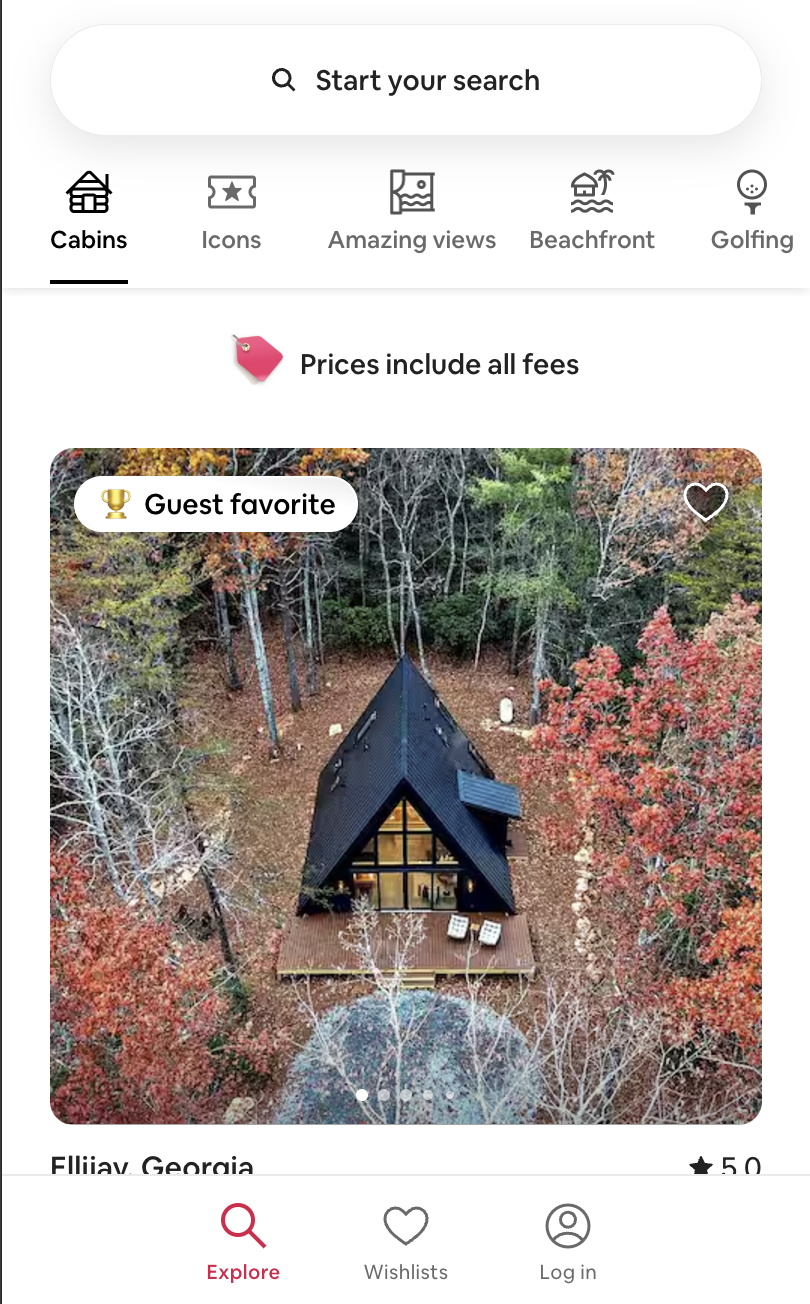Open the Wishlists tab
This screenshot has height=1304, width=810.
pos(406,1244)
